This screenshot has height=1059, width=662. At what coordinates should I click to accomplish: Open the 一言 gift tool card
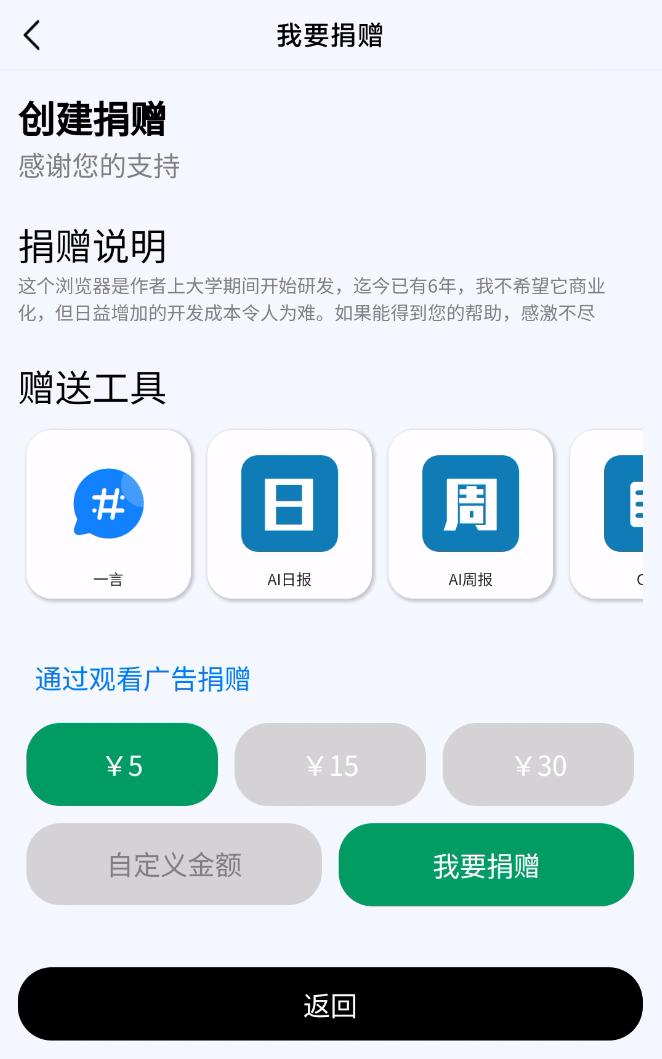point(108,514)
